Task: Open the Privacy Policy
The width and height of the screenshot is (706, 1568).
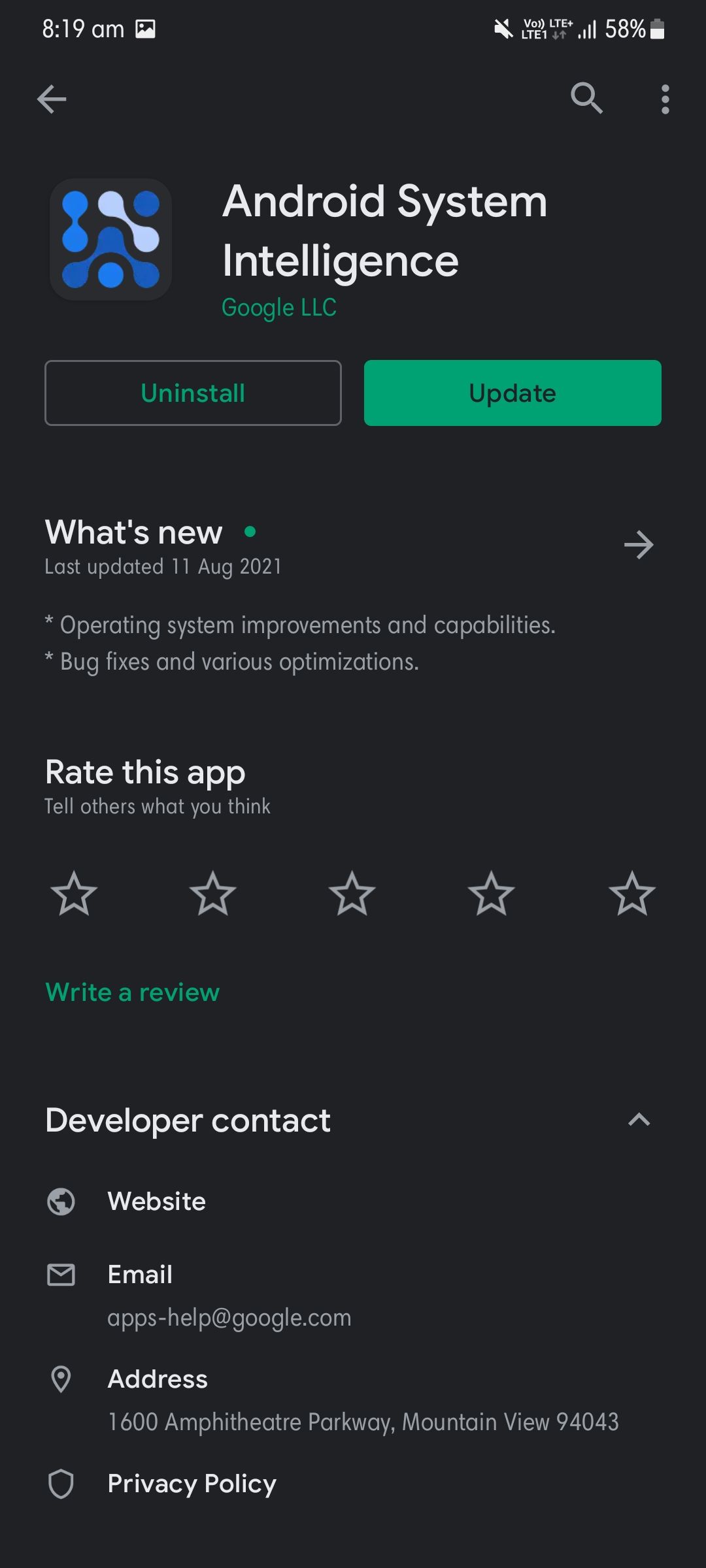Action: click(192, 1484)
